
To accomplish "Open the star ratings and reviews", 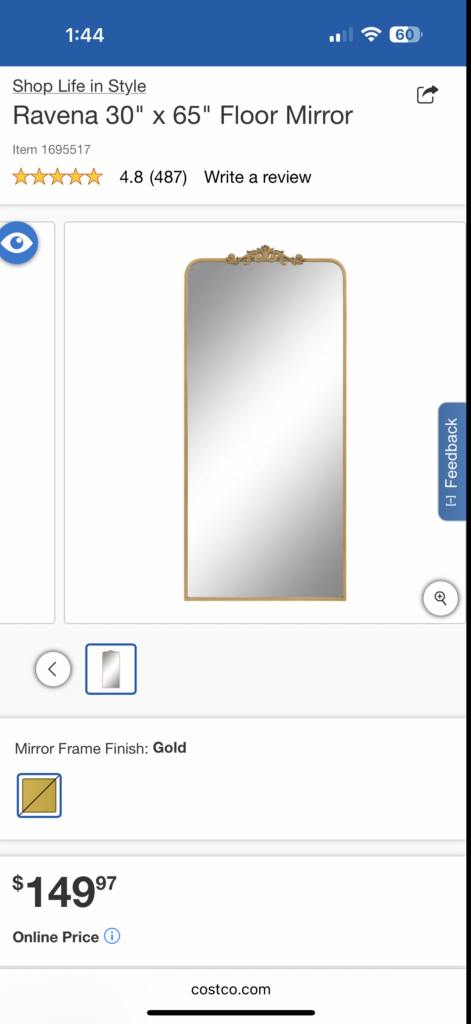I will (x=100, y=177).
